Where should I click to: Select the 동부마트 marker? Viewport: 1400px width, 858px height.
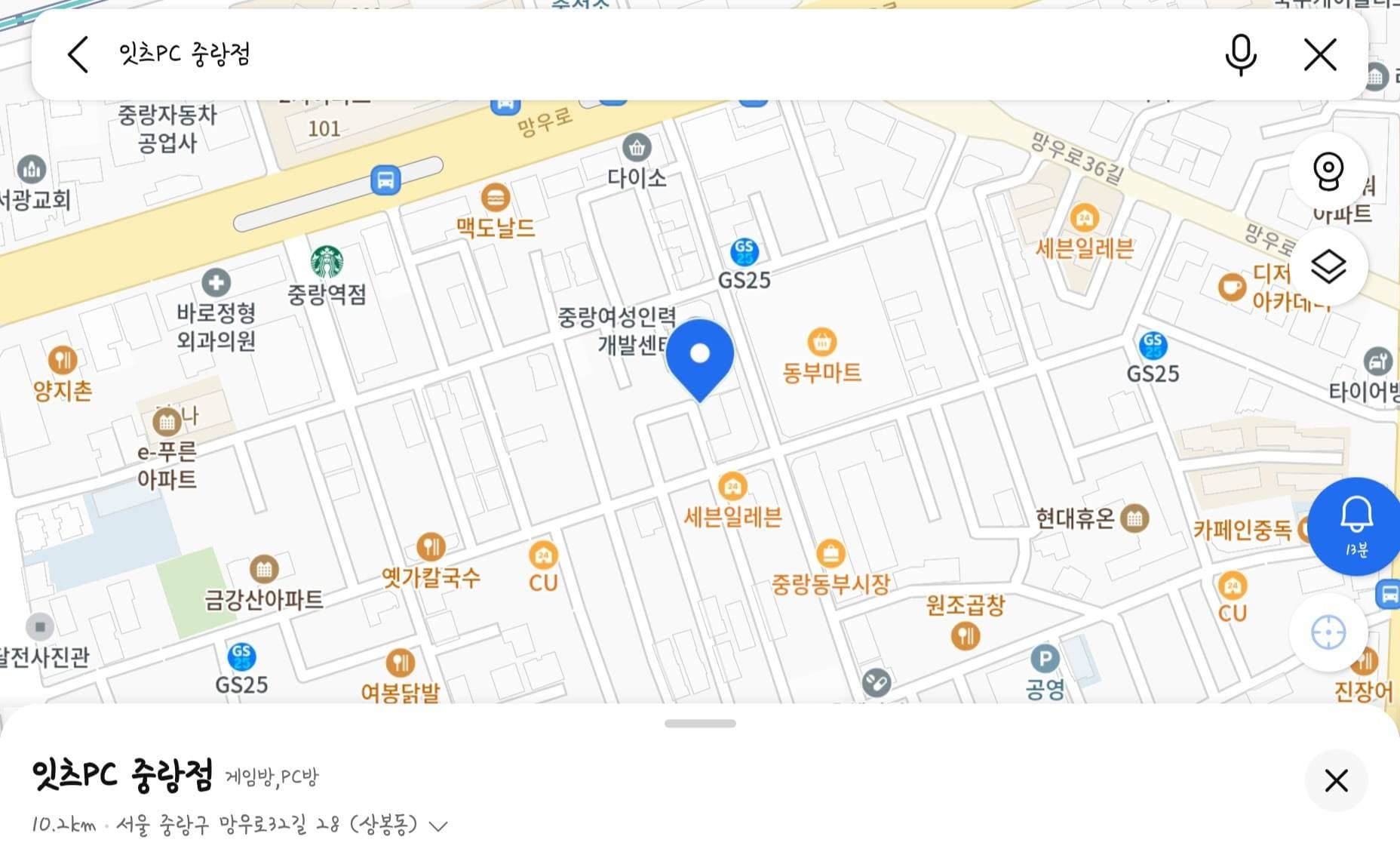tap(821, 342)
